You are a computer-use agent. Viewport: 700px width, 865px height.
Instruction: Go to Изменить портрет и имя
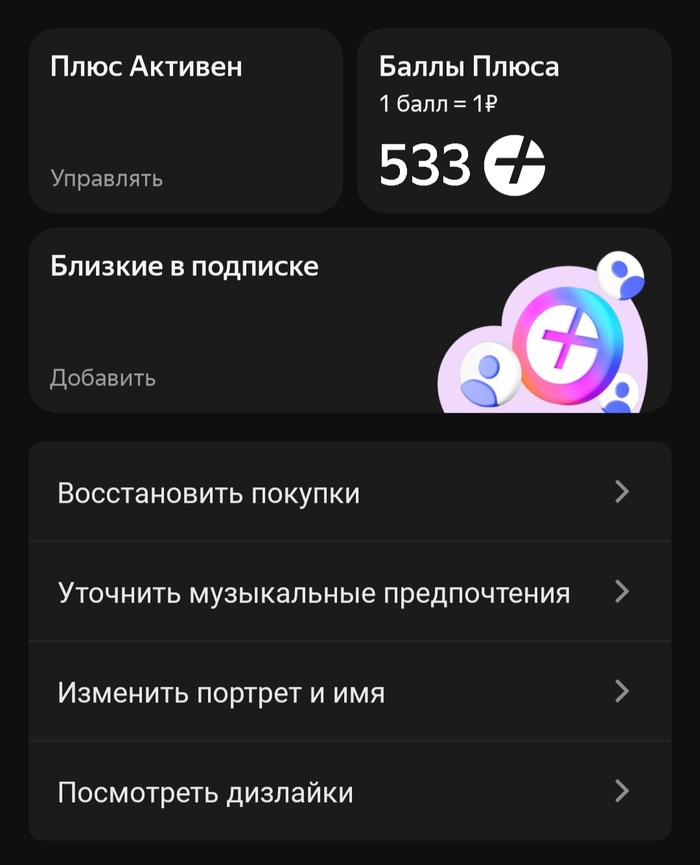pyautogui.click(x=349, y=692)
